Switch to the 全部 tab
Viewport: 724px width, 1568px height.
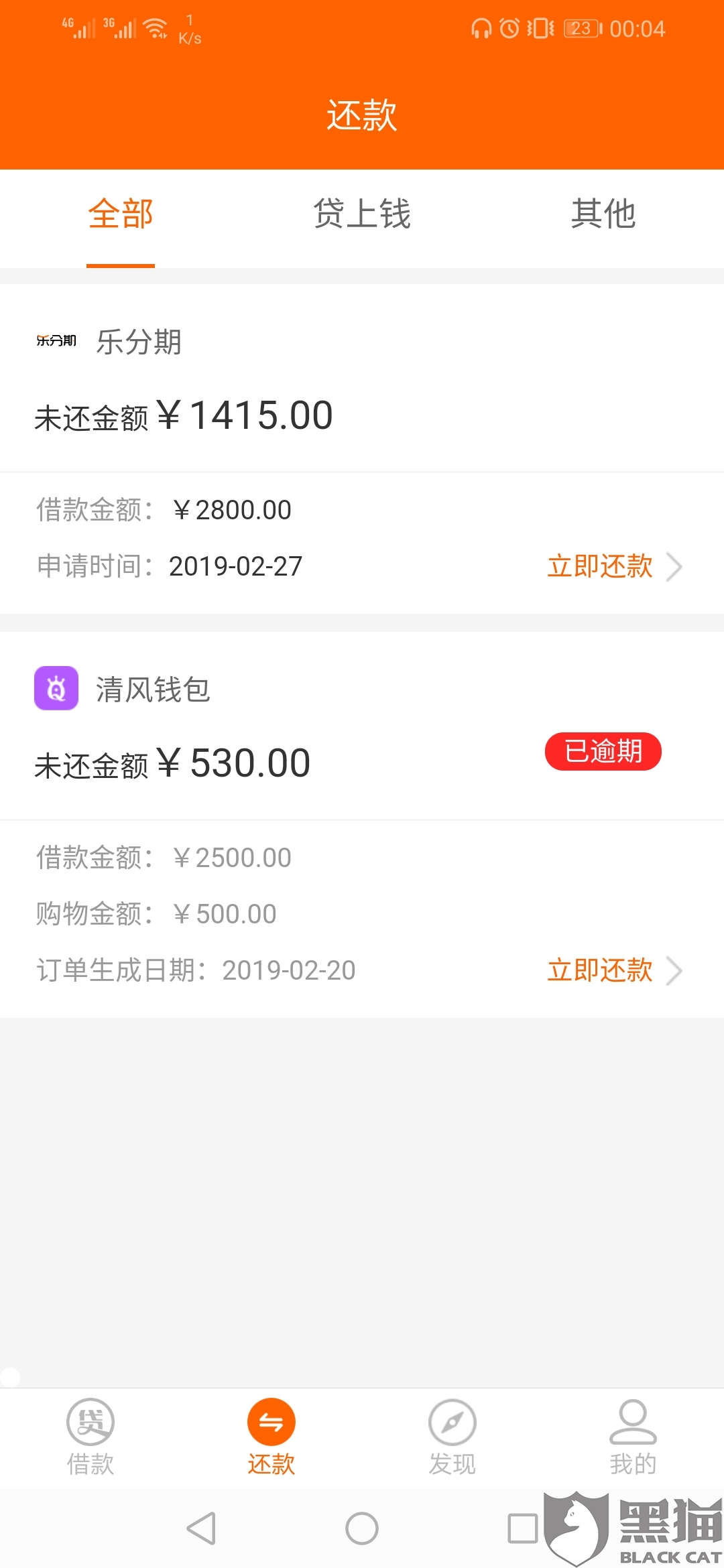(121, 215)
